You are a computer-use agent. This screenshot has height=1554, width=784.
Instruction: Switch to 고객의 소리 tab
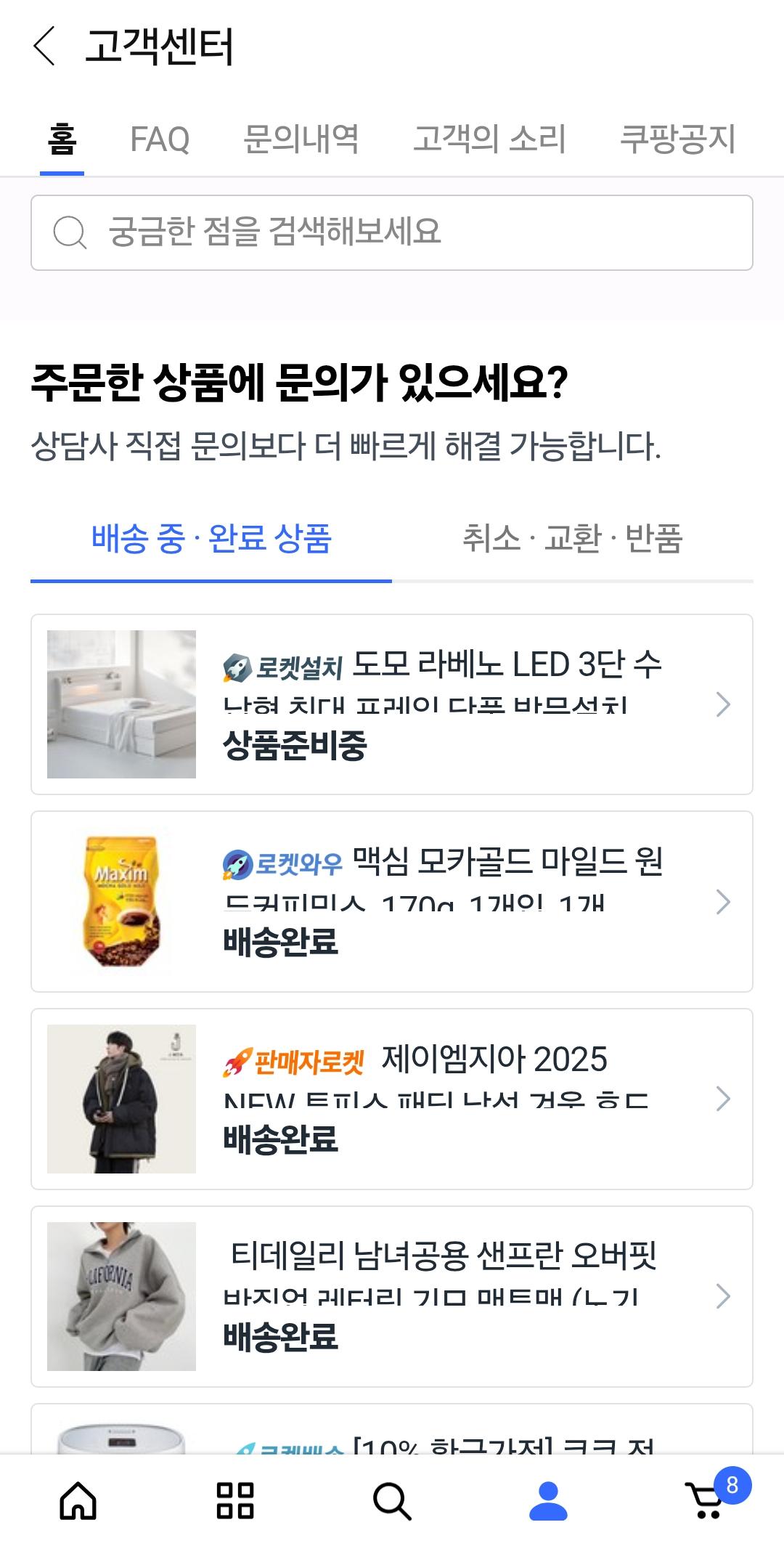(489, 139)
